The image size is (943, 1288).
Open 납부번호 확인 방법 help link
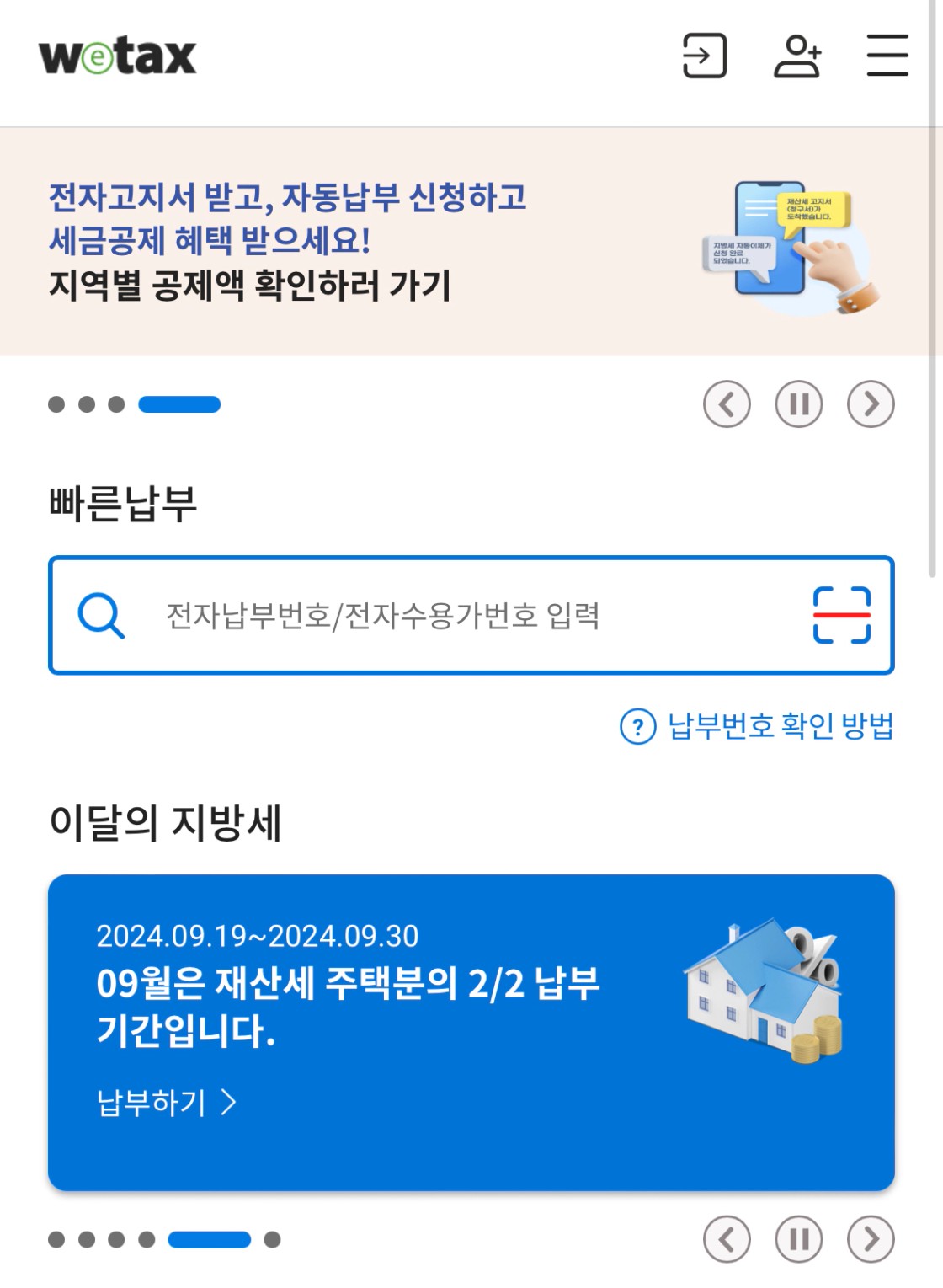coord(758,726)
